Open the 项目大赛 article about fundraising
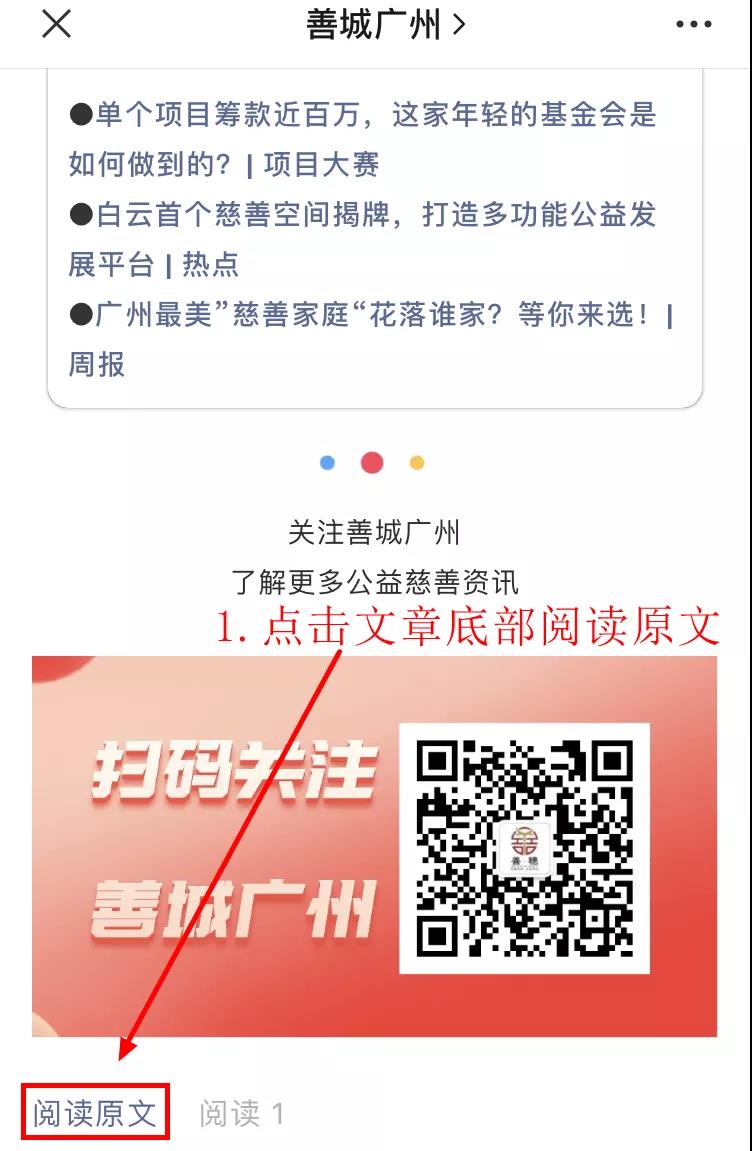 [x=362, y=139]
